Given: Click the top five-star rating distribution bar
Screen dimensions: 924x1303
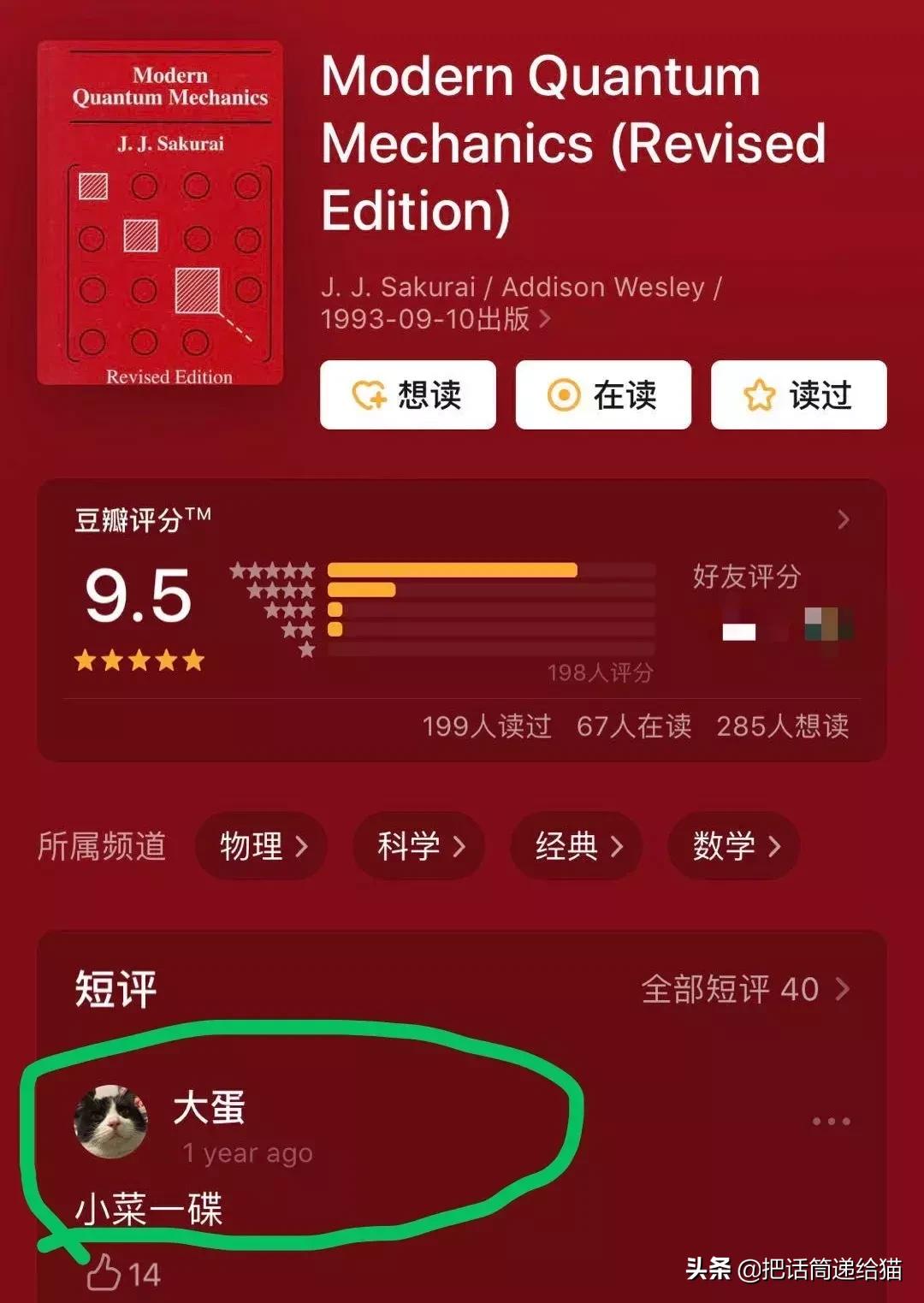Looking at the screenshot, I should (x=453, y=568).
